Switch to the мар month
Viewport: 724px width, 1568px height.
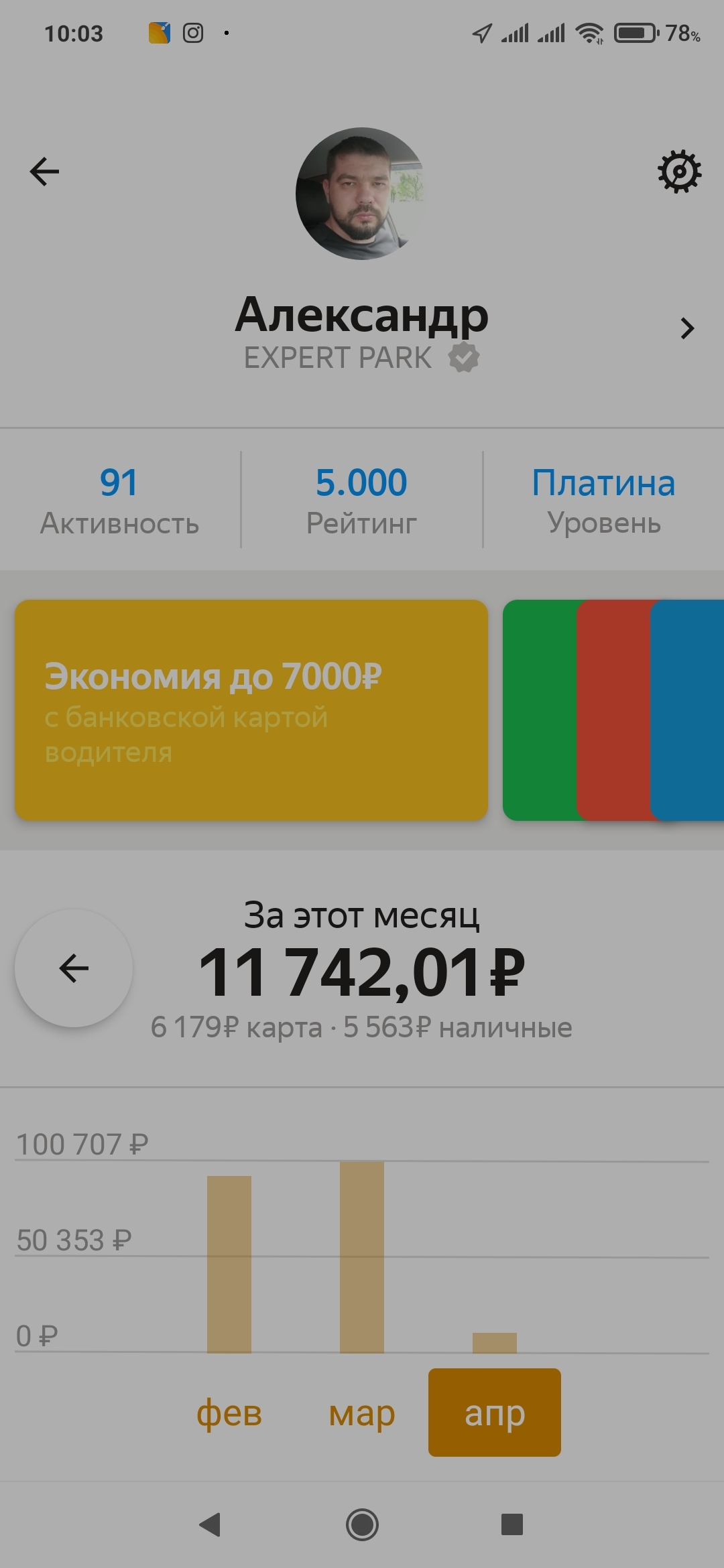362,1413
